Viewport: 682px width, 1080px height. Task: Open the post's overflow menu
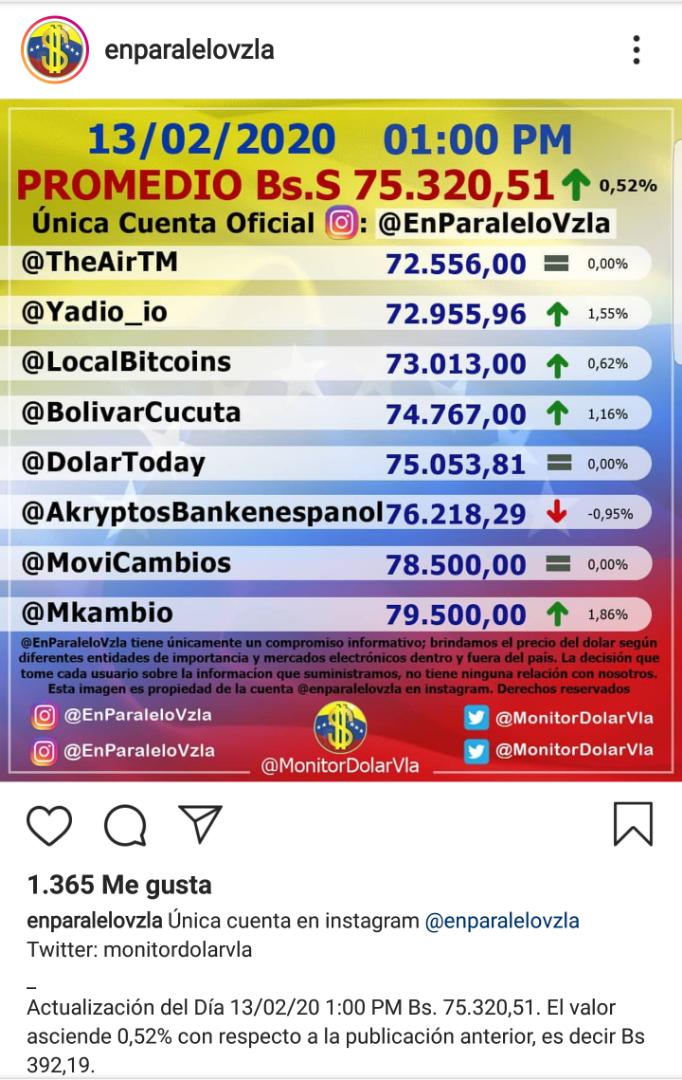point(636,49)
